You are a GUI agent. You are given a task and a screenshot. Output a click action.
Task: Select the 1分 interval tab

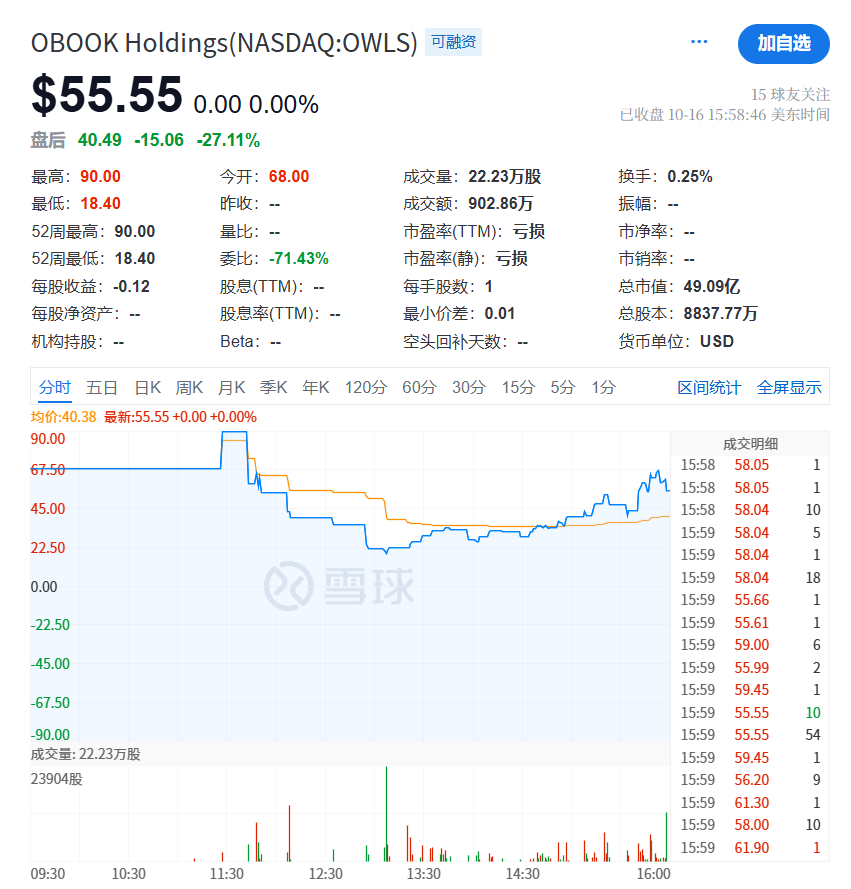point(603,388)
